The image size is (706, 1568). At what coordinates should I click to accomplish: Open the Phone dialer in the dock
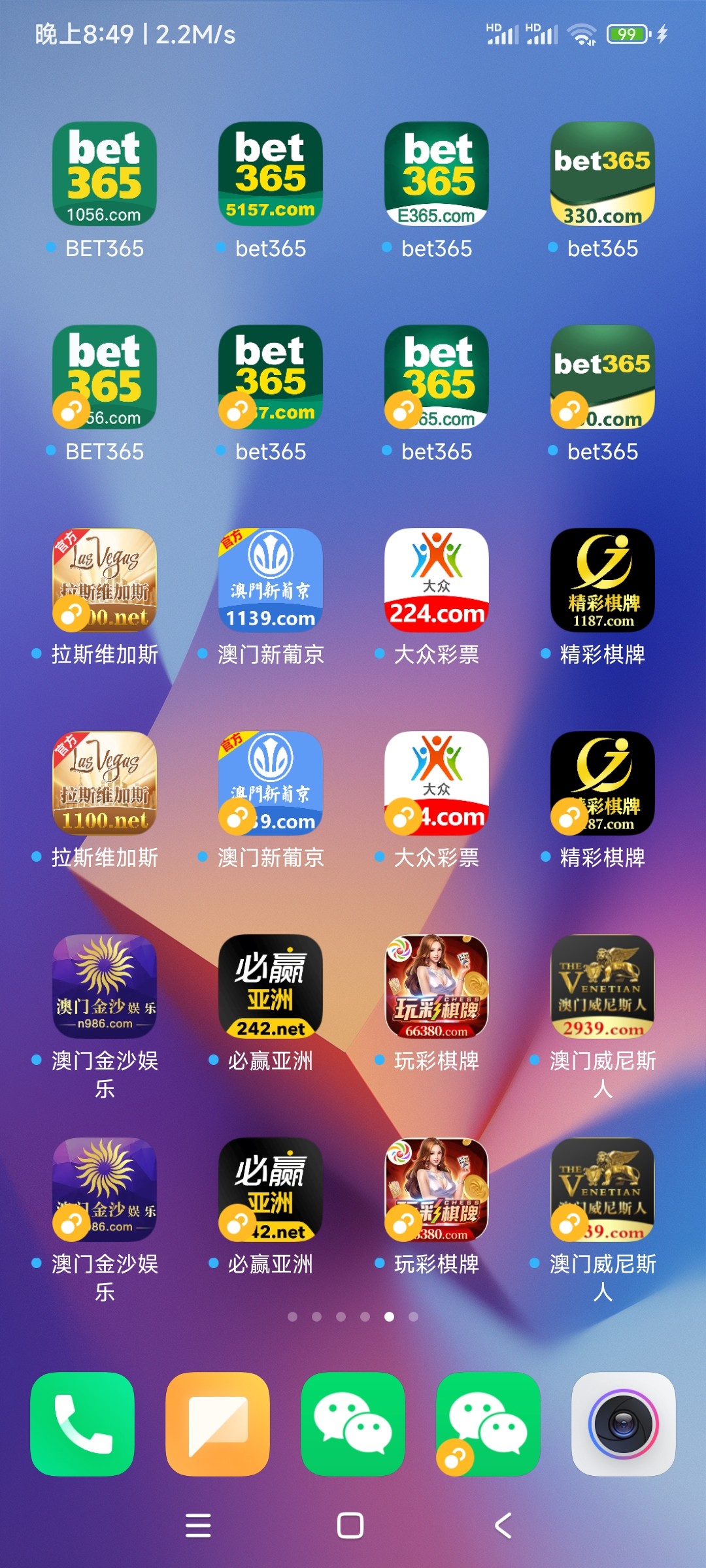tap(82, 1424)
